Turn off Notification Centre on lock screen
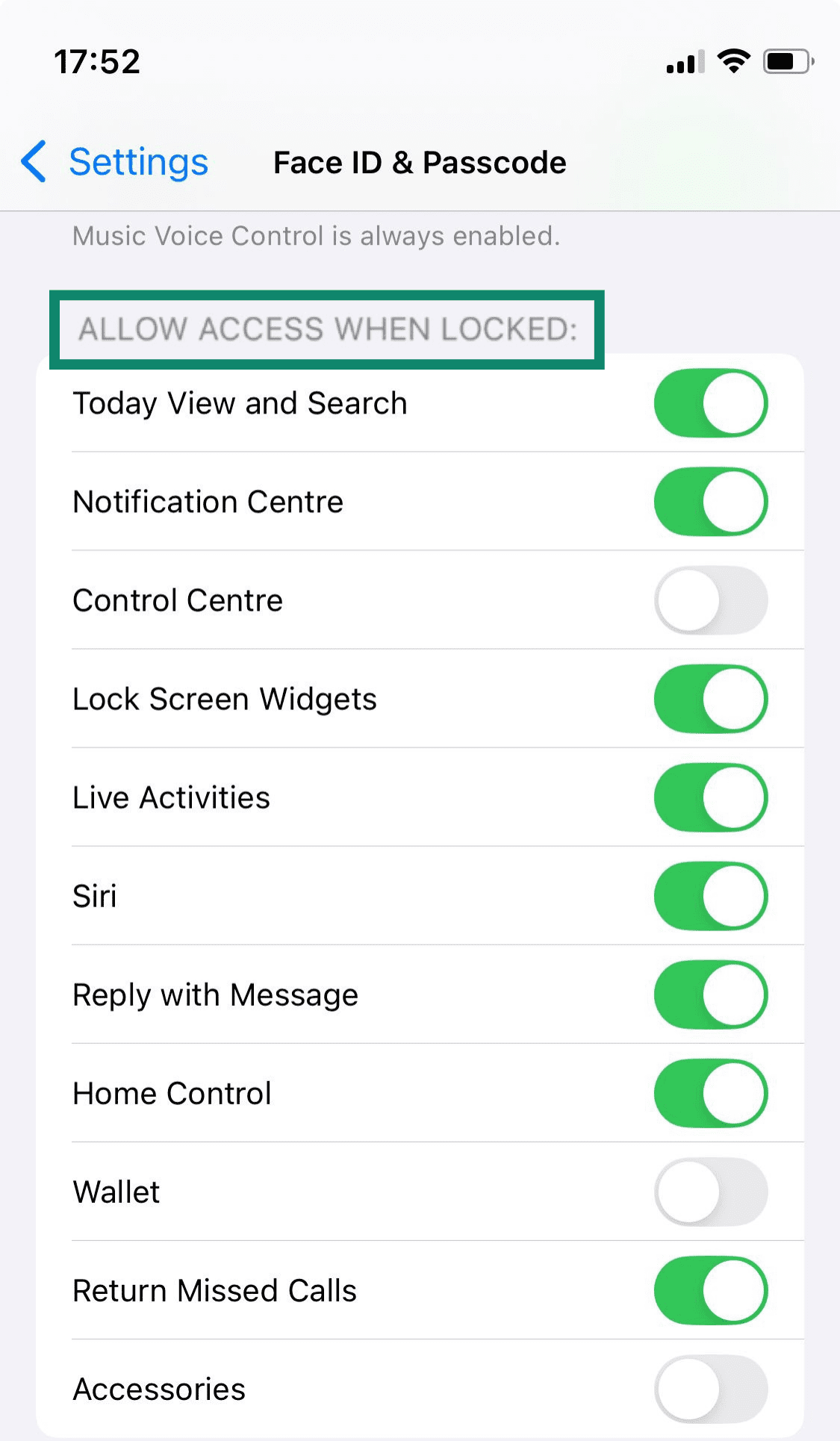This screenshot has width=840, height=1441. 710,502
